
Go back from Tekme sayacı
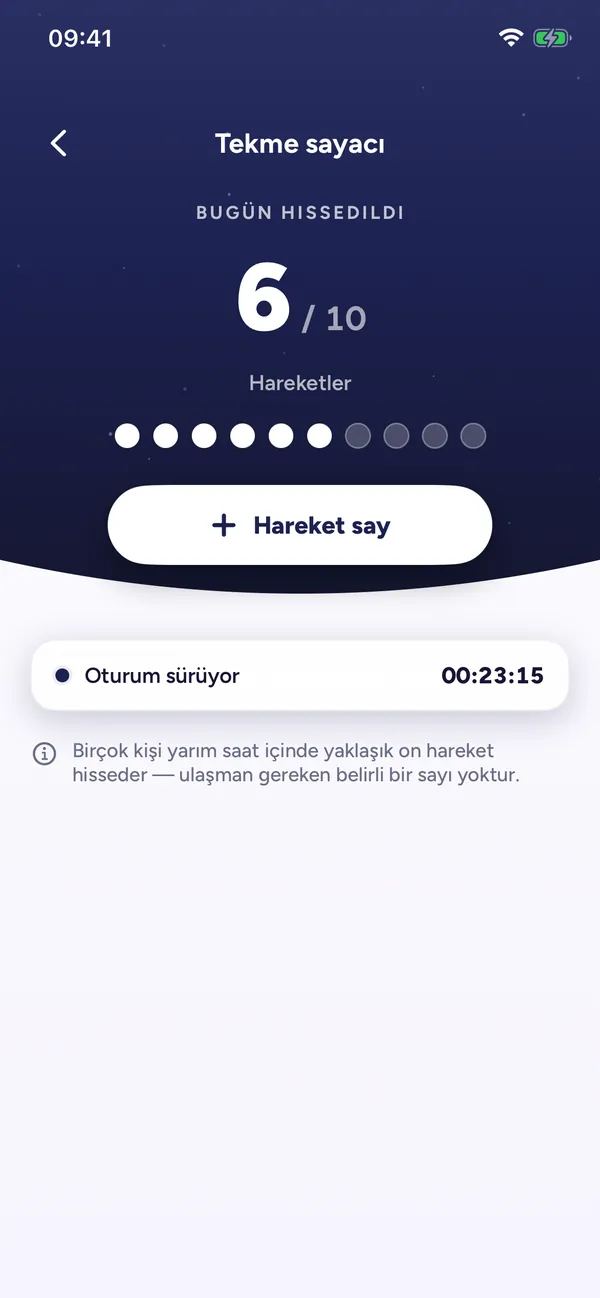(x=59, y=143)
